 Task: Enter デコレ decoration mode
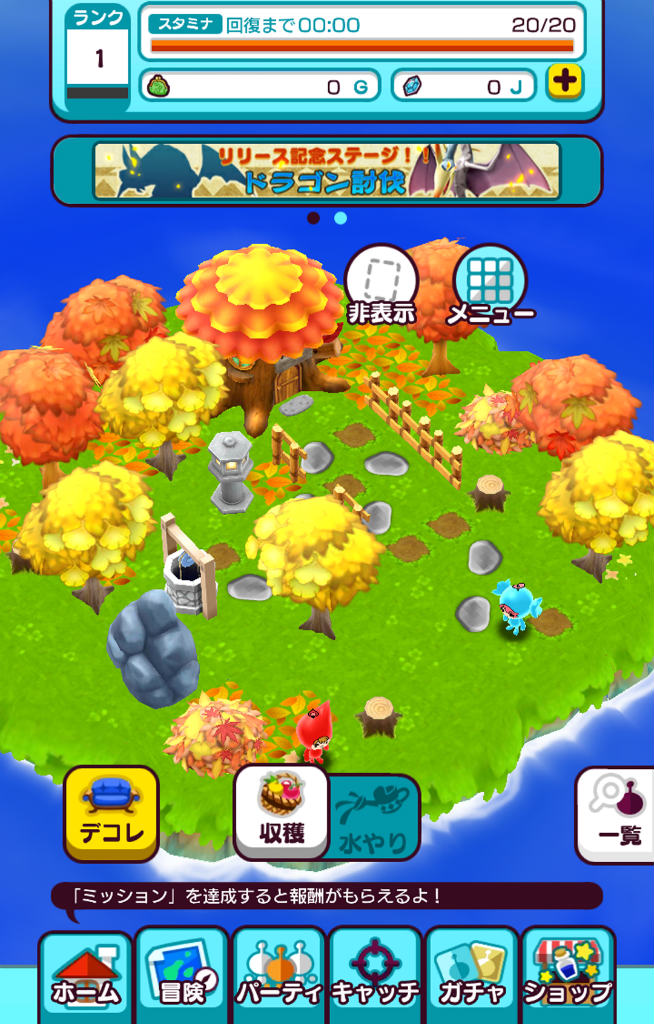click(x=111, y=813)
